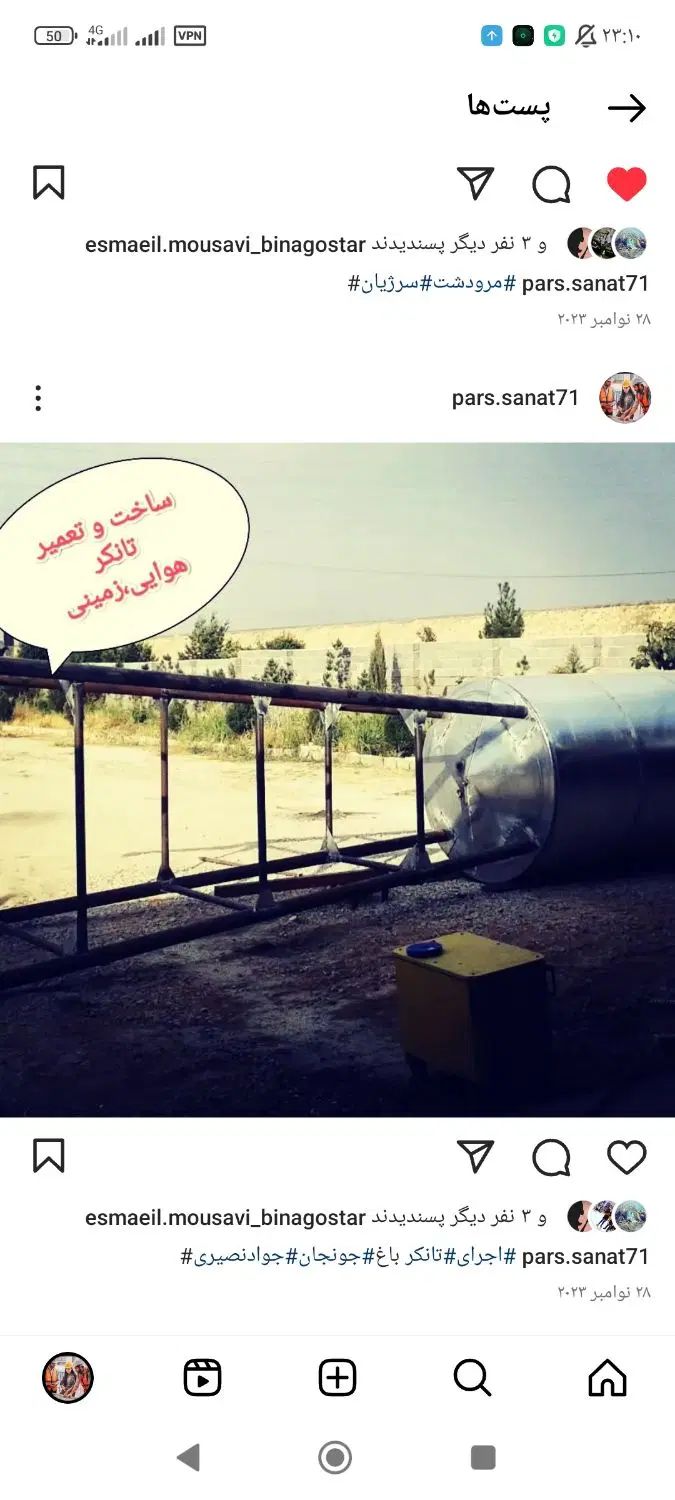
Task: Comment on the post tagged #مرودشت
Action: 551,184
